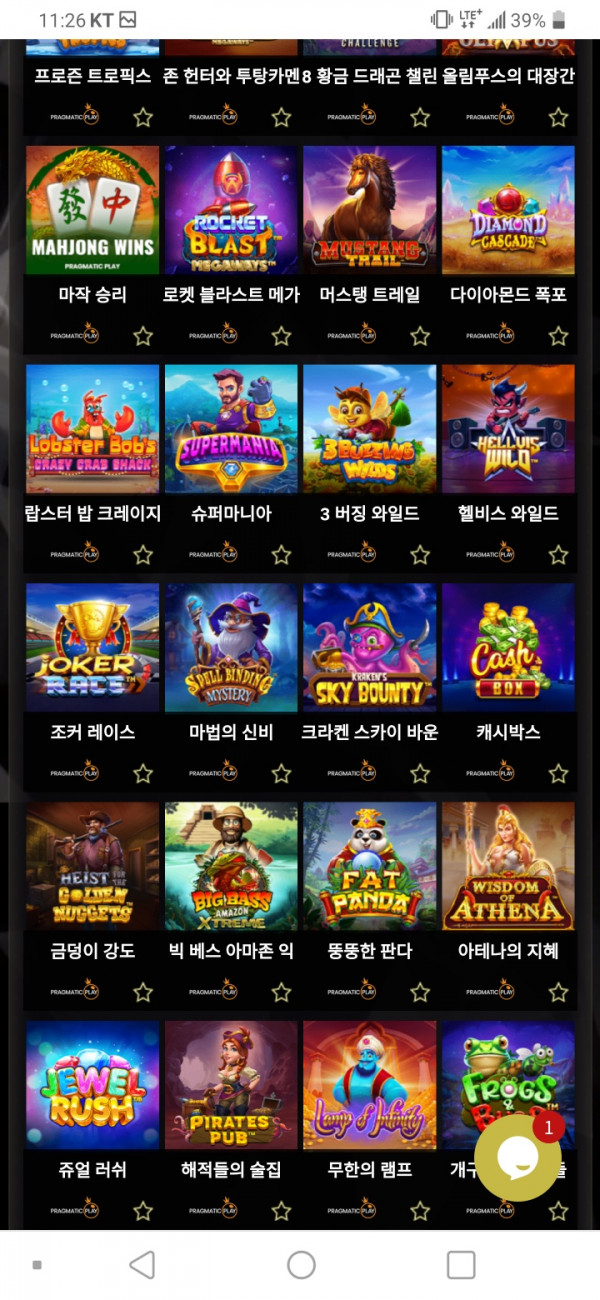
Task: Open the Diamond Cascade game tile
Action: tap(508, 210)
